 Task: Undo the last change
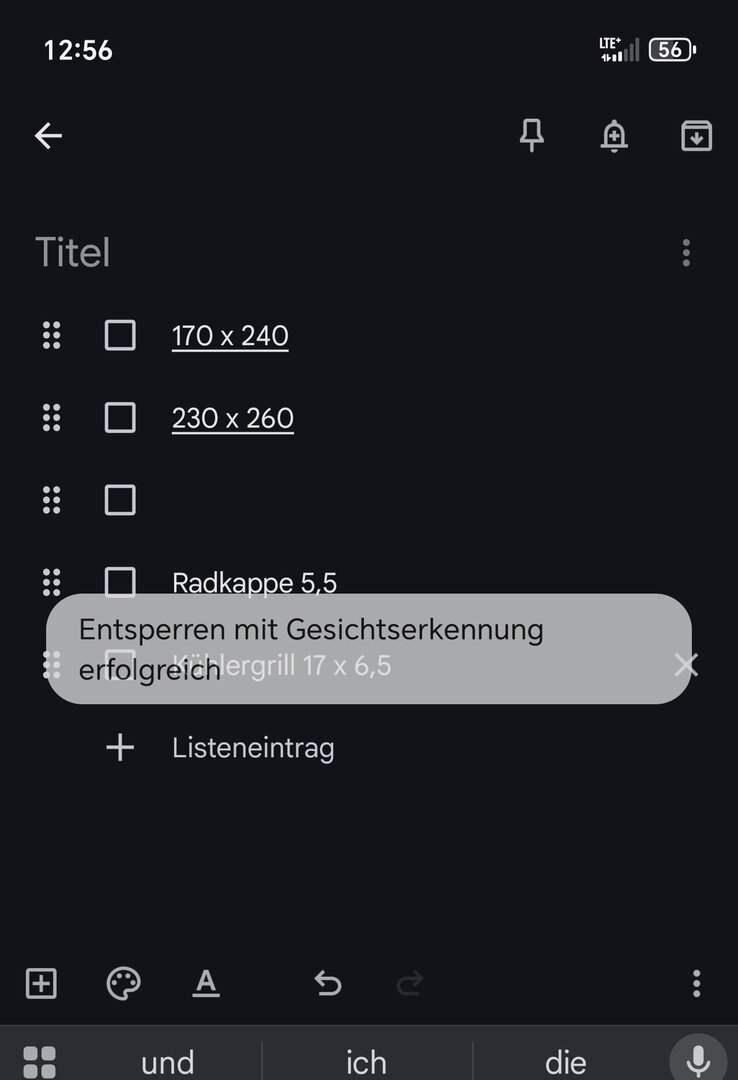pyautogui.click(x=328, y=983)
